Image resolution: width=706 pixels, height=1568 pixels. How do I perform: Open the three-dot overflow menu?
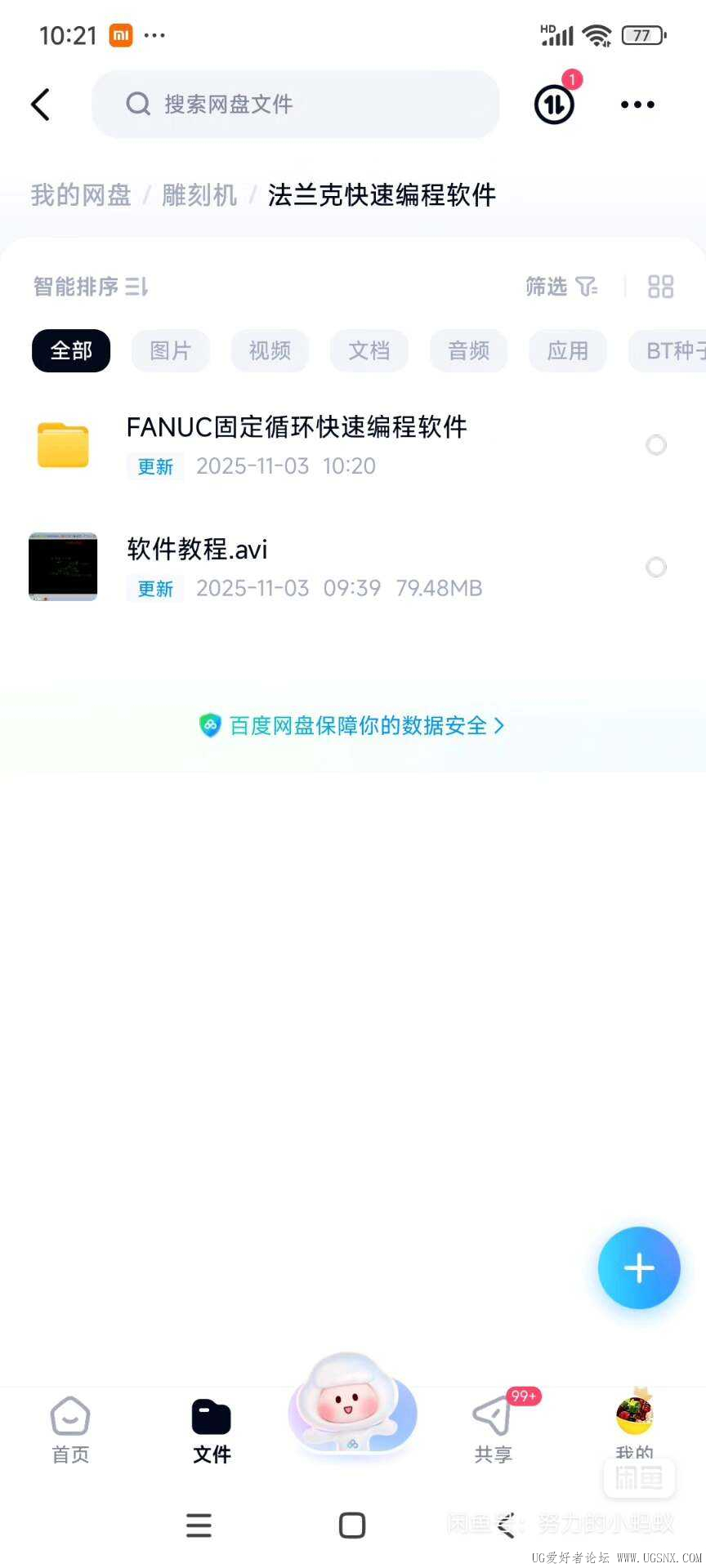point(637,105)
